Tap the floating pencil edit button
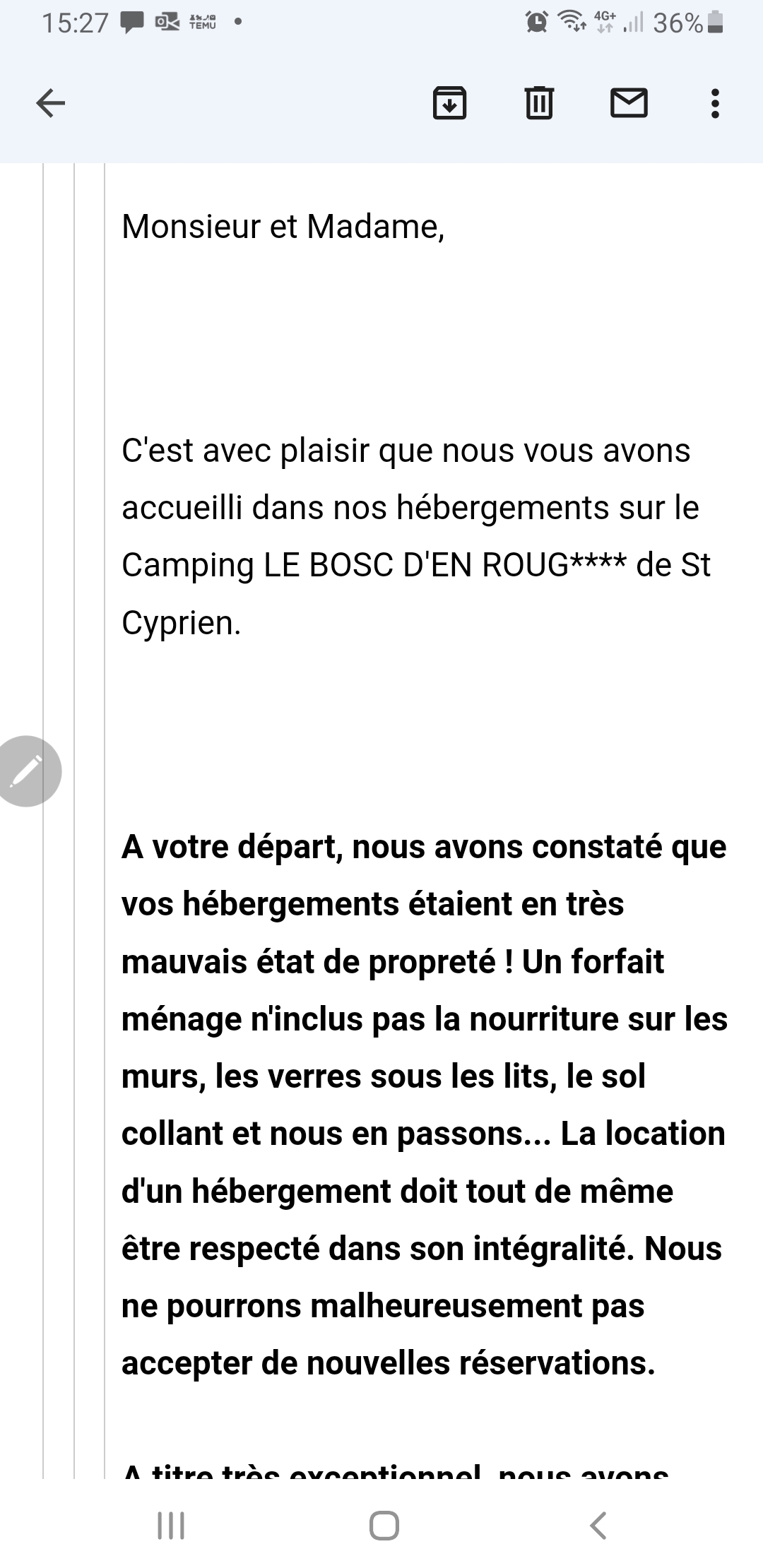Screen dimensions: 763x1568 [27, 771]
